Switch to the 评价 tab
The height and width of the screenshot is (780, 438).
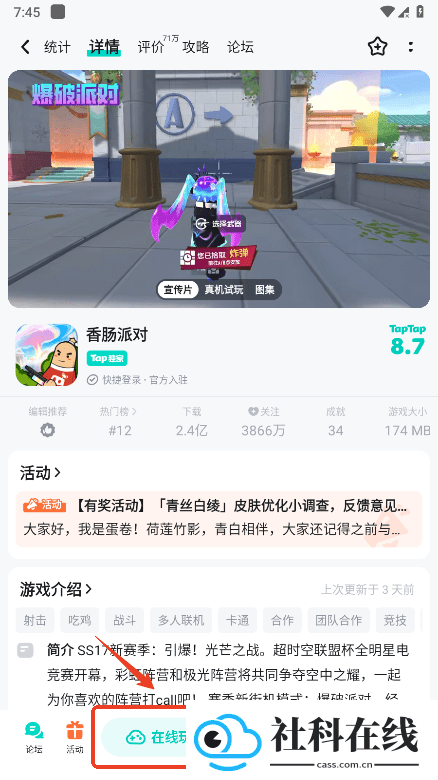tap(151, 47)
